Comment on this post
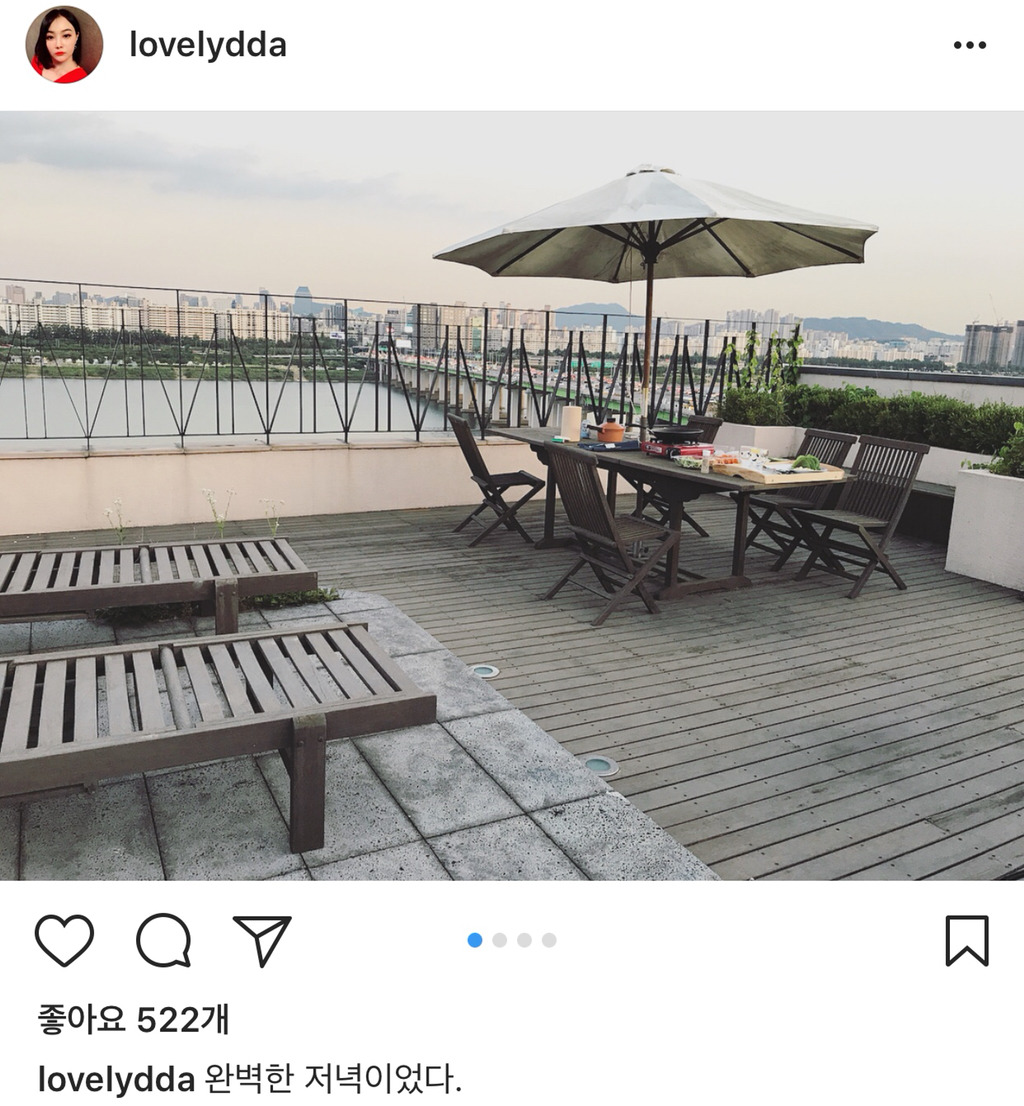The image size is (1024, 1106). (163, 940)
